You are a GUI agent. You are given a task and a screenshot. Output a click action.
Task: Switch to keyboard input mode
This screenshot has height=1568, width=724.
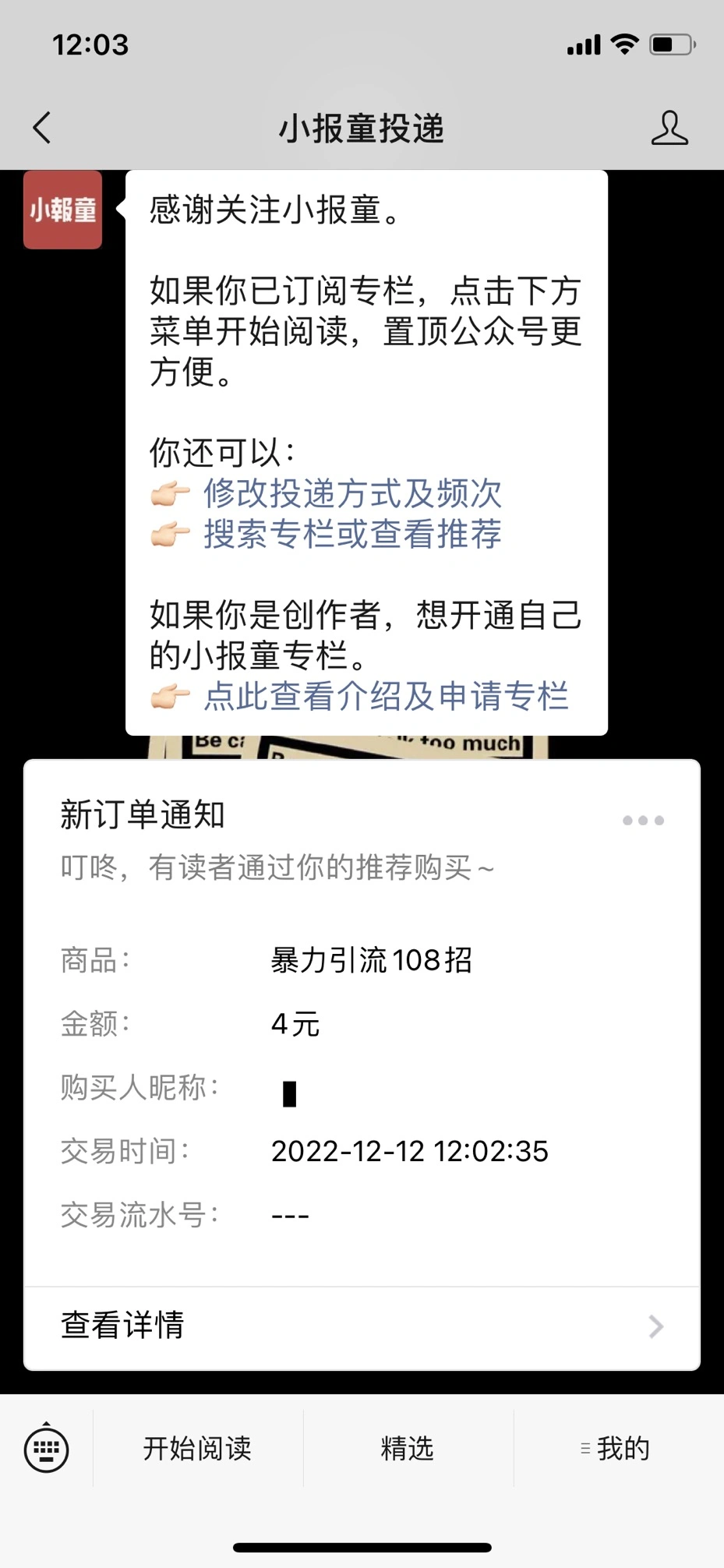pyautogui.click(x=47, y=1449)
